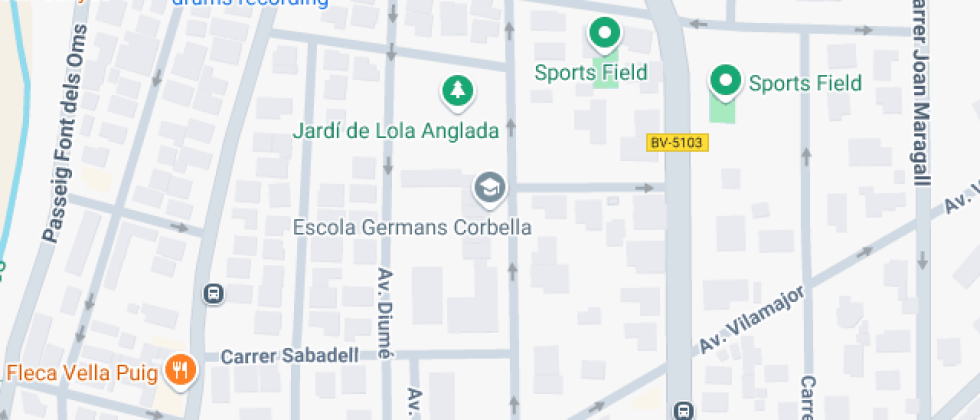
Task: Open the Jardí de Lola Anglada park marker
Action: [458, 92]
